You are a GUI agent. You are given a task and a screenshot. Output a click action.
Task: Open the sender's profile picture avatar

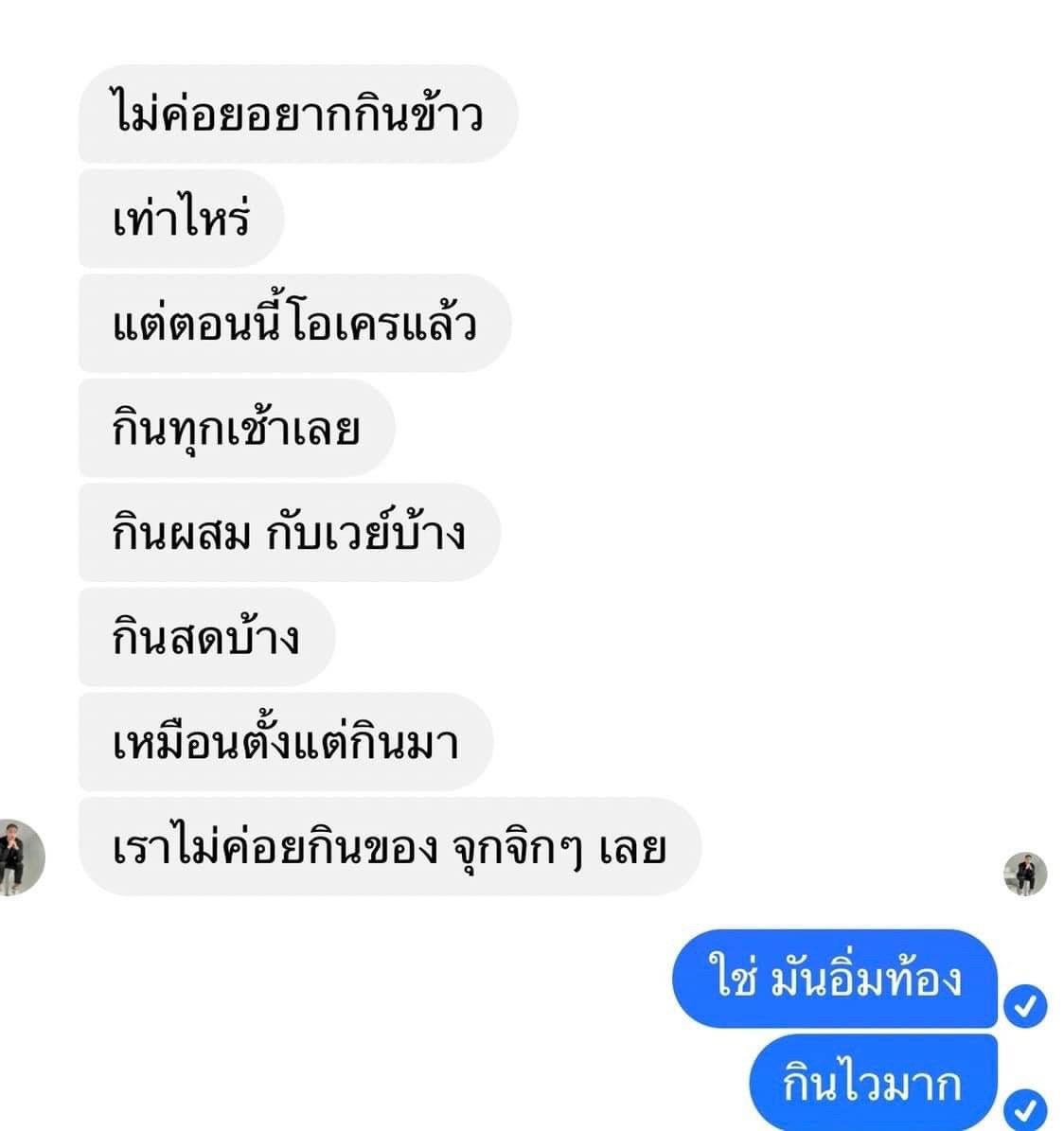[x=19, y=856]
